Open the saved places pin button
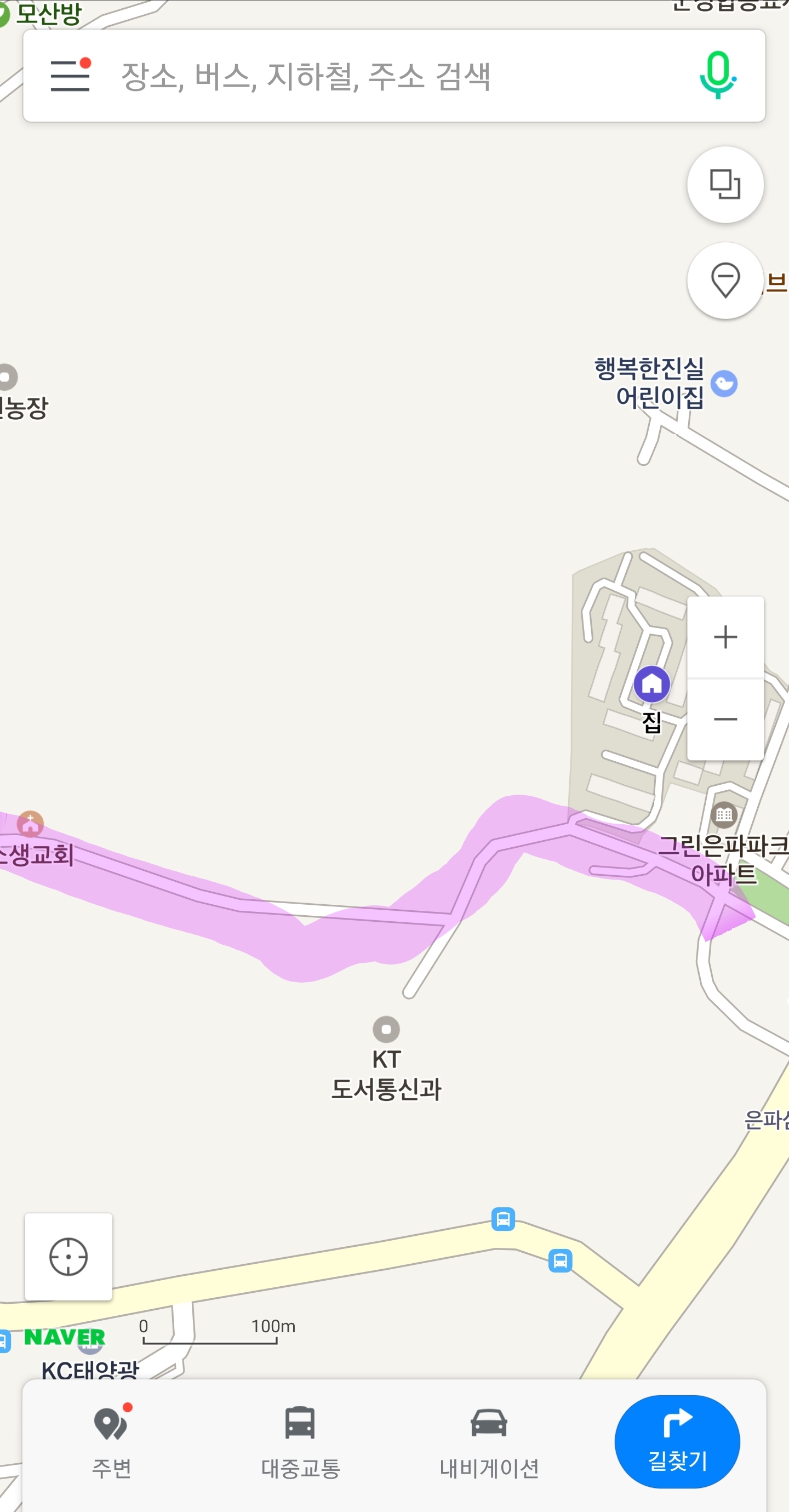The width and height of the screenshot is (789, 1512). click(x=725, y=281)
